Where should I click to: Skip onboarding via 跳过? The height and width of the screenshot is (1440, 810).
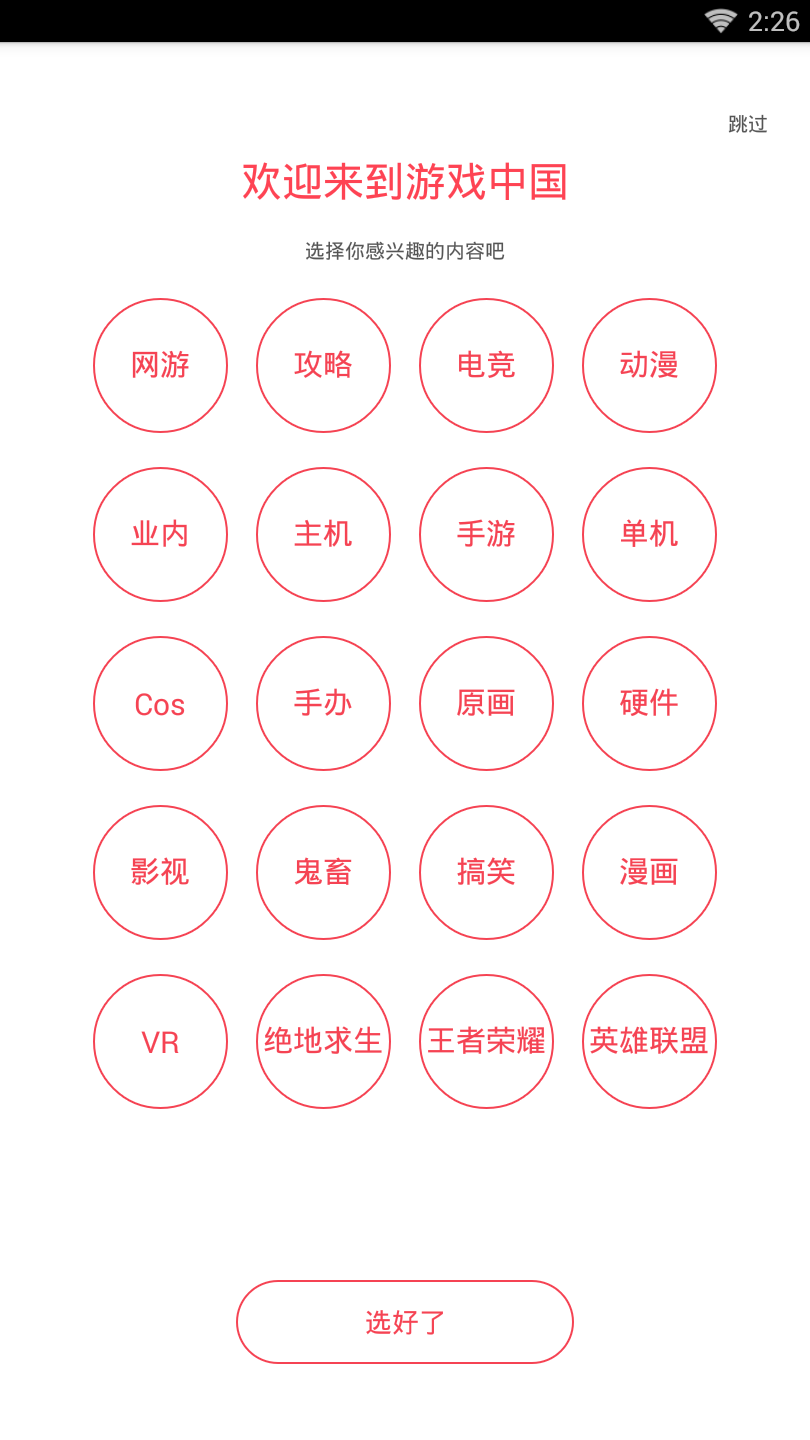[747, 124]
